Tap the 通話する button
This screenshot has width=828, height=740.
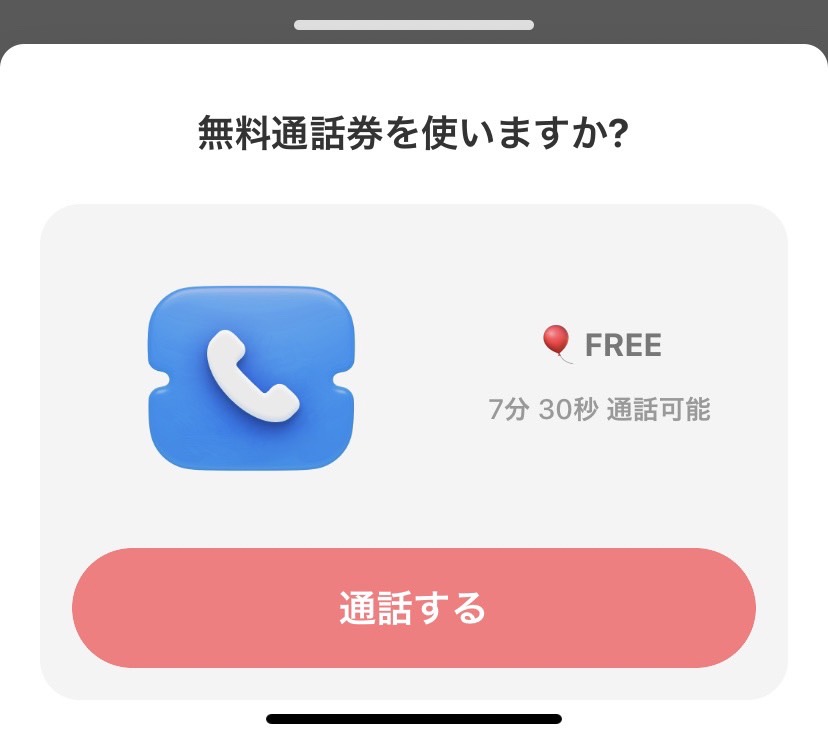413,608
